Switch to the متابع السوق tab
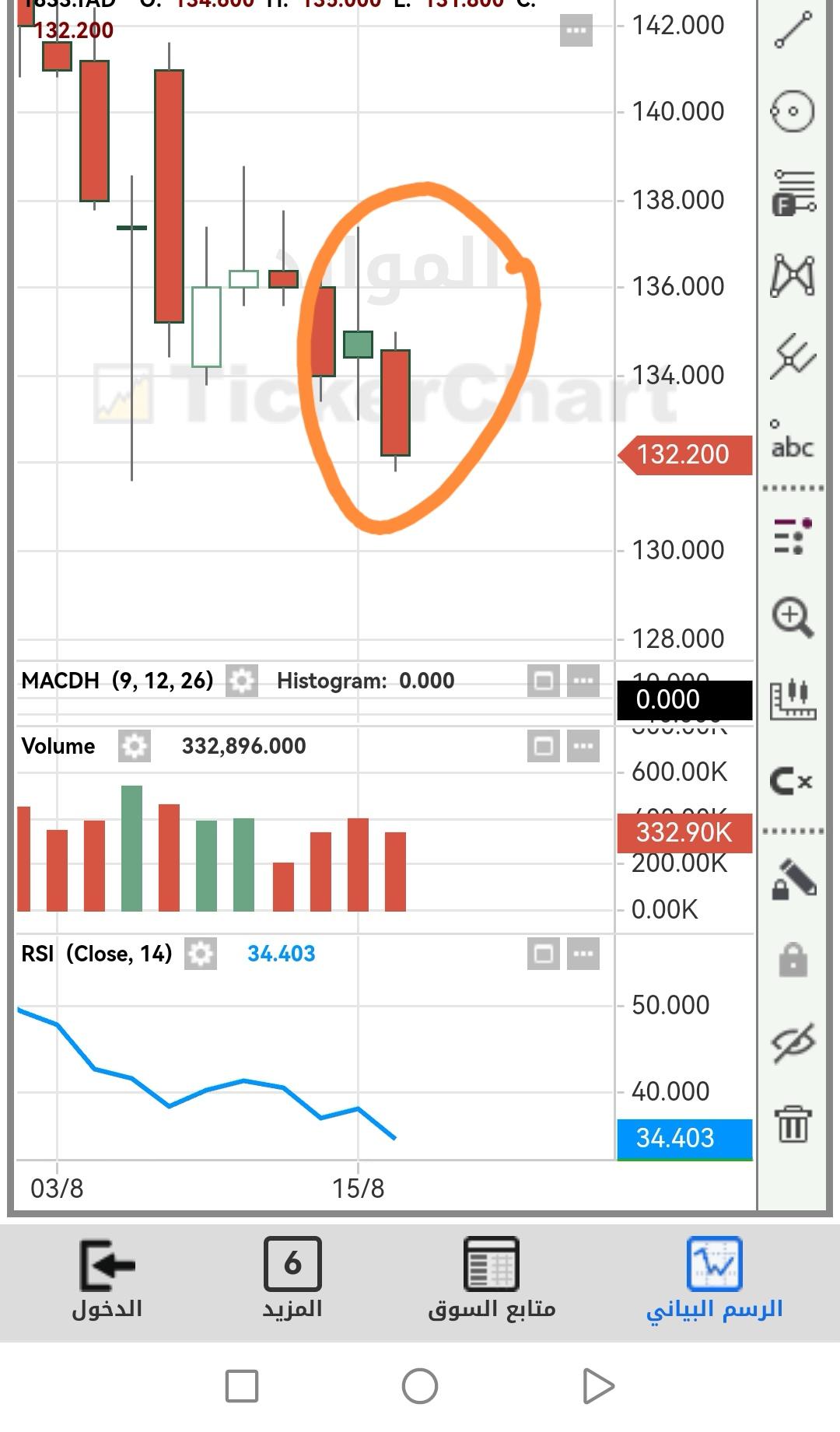 tap(492, 1279)
